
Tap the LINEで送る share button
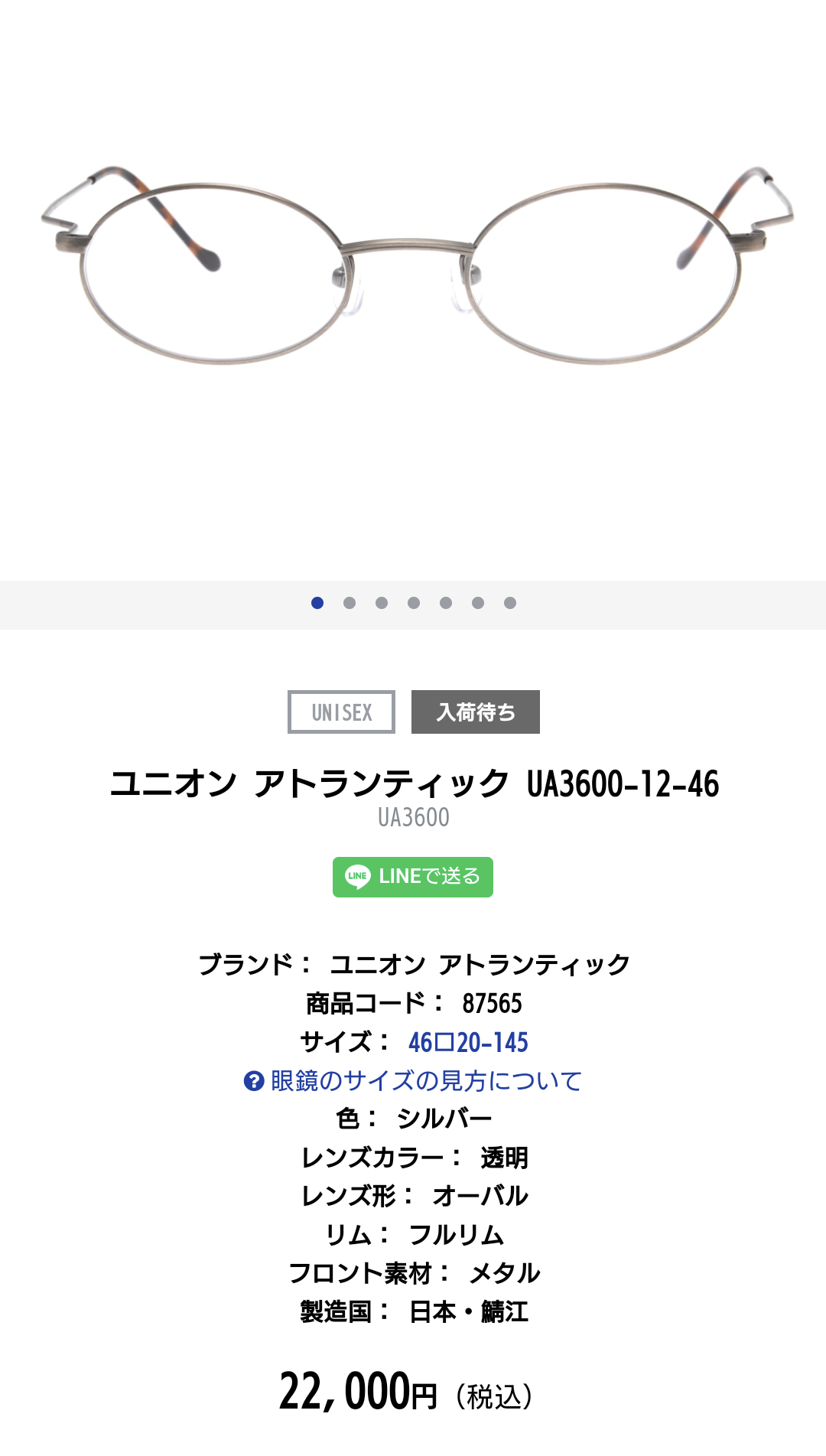click(413, 877)
